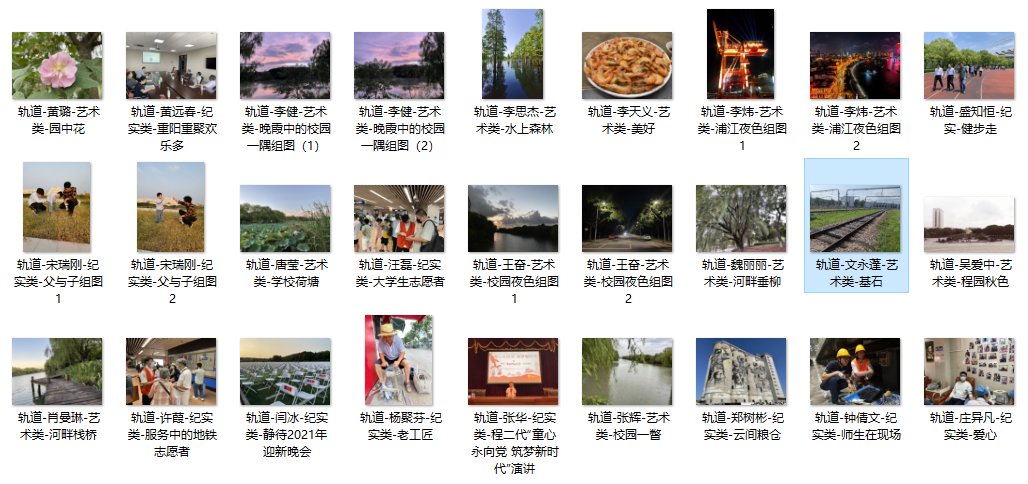
Task: Open 轨道-李思杰-艺术类-水上森林 photo
Action: coord(512,54)
